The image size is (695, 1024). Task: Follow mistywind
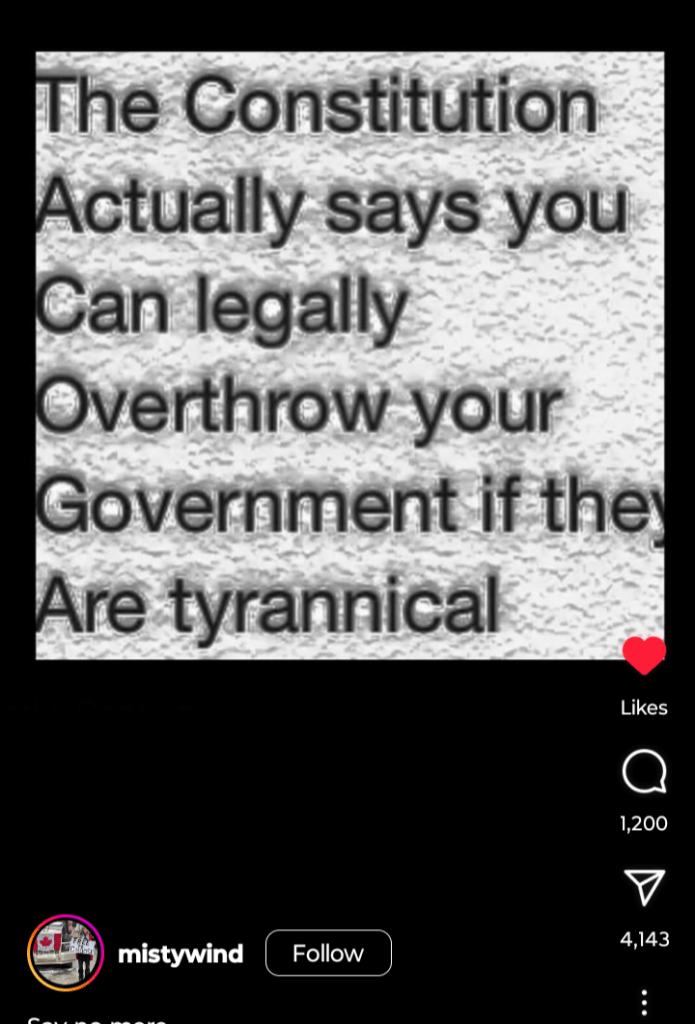(x=328, y=953)
